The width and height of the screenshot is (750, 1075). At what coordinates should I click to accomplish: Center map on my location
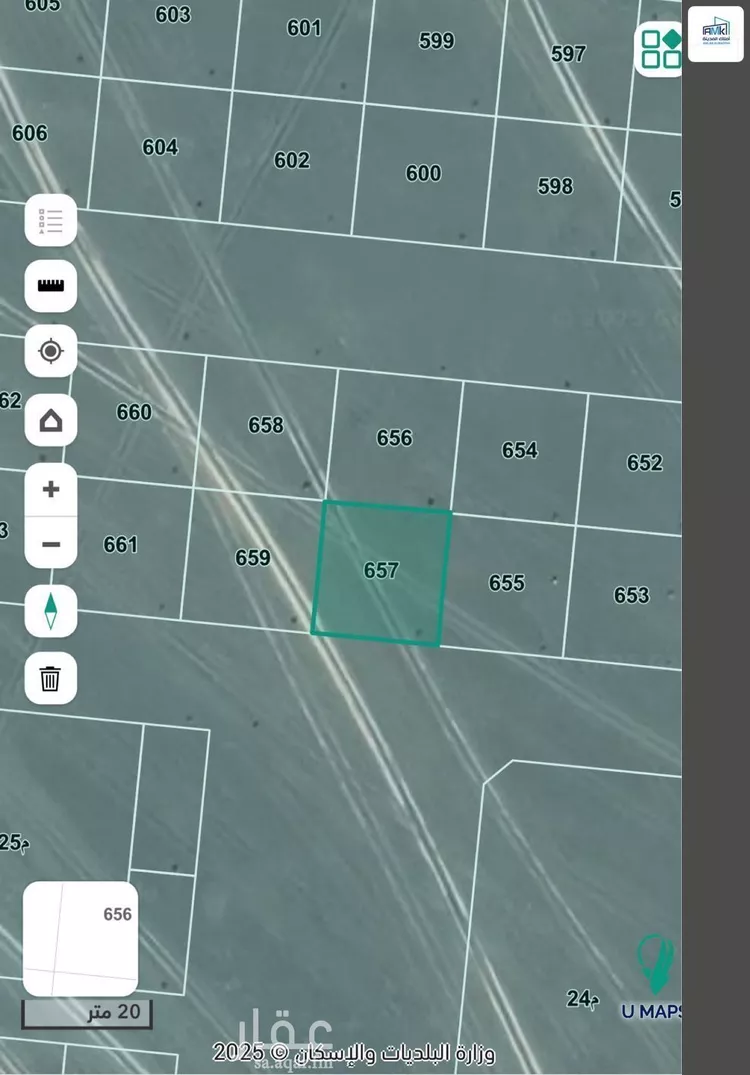[51, 351]
